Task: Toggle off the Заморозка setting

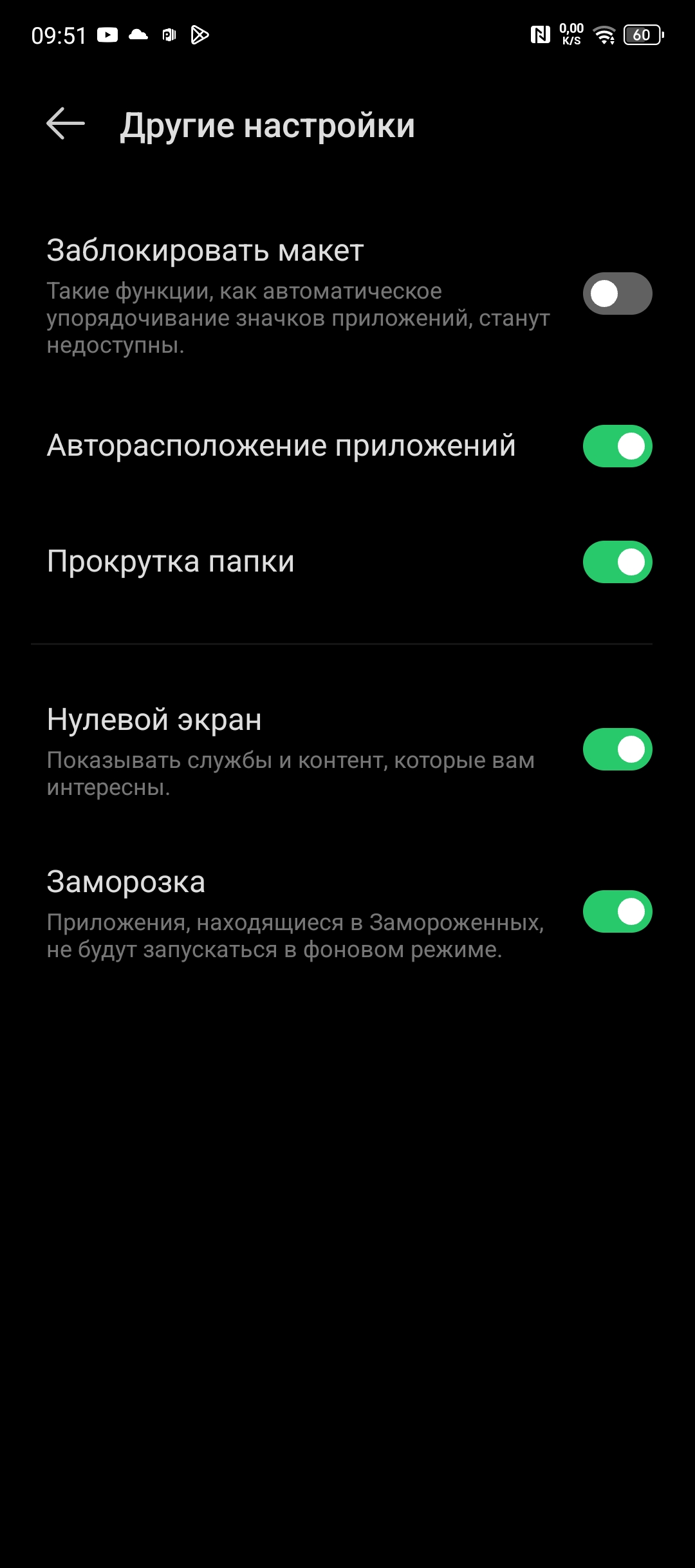Action: (617, 911)
